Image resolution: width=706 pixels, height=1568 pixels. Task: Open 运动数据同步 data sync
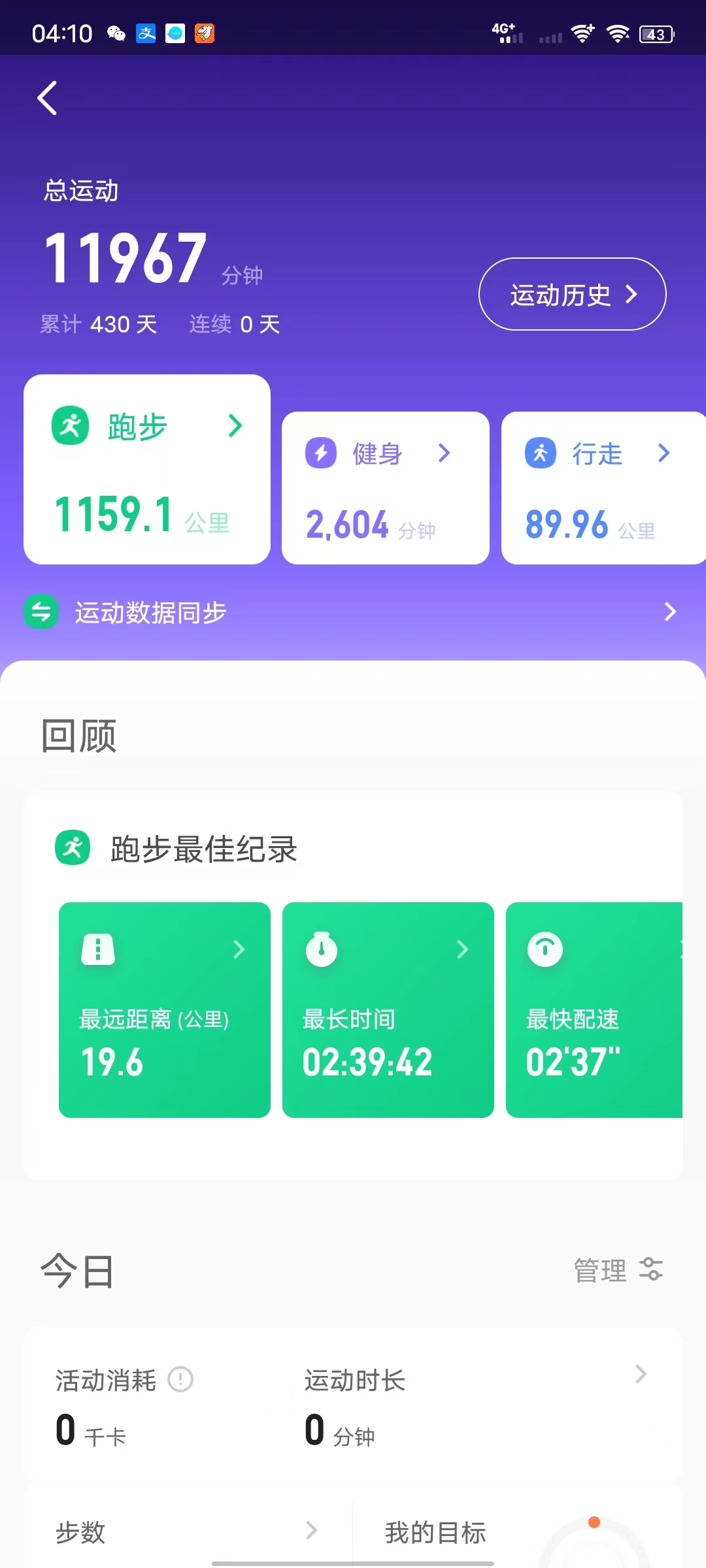click(x=353, y=612)
